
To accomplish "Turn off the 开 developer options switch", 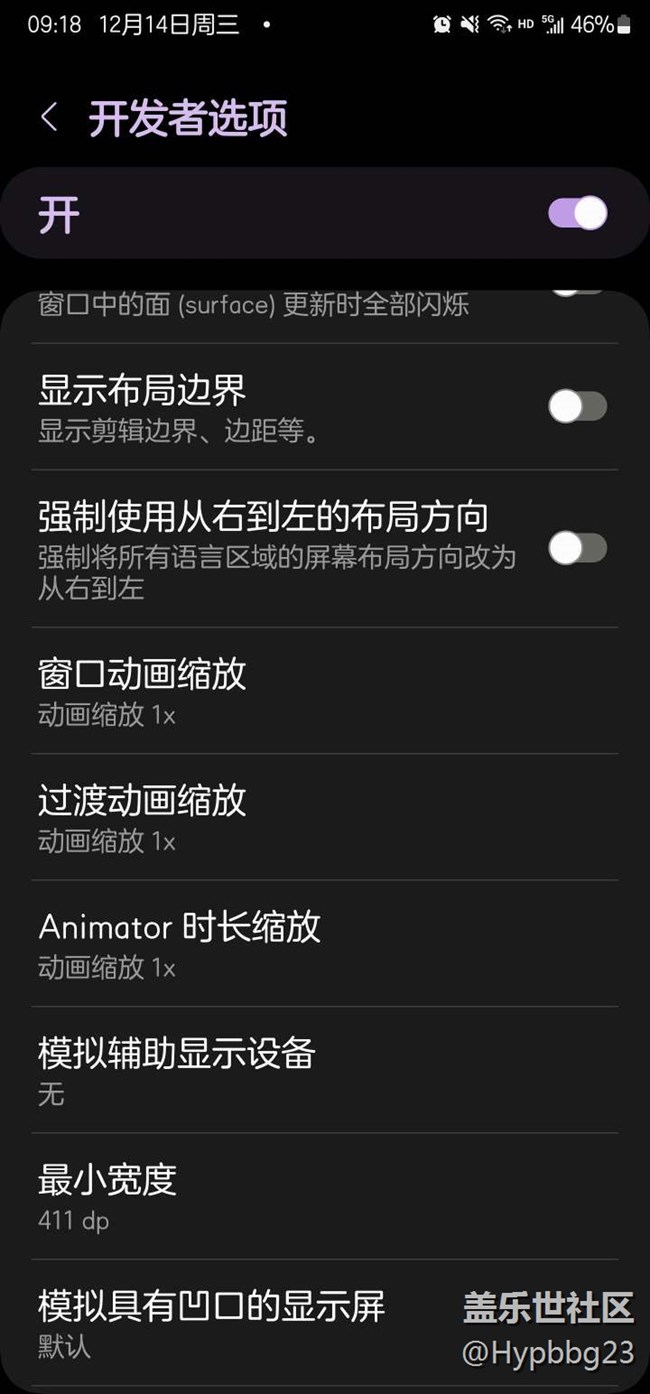I will (577, 213).
